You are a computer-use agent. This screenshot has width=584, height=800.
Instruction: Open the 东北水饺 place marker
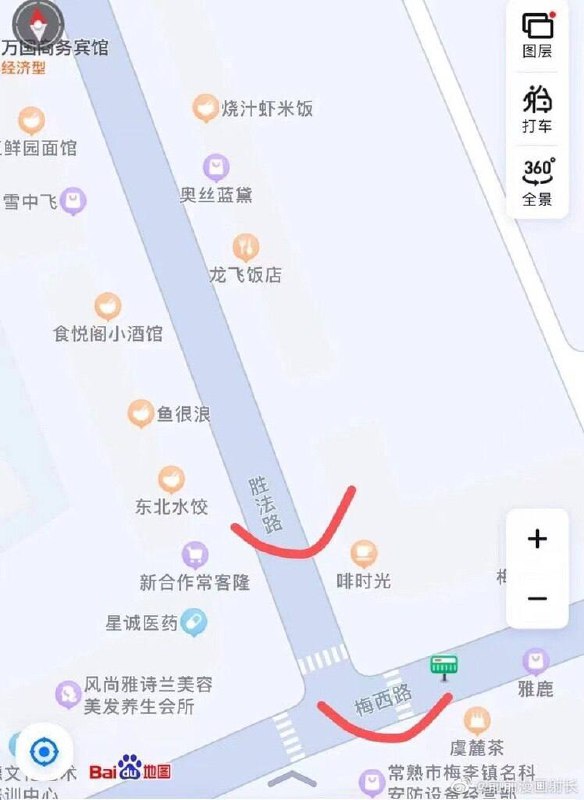tap(171, 480)
